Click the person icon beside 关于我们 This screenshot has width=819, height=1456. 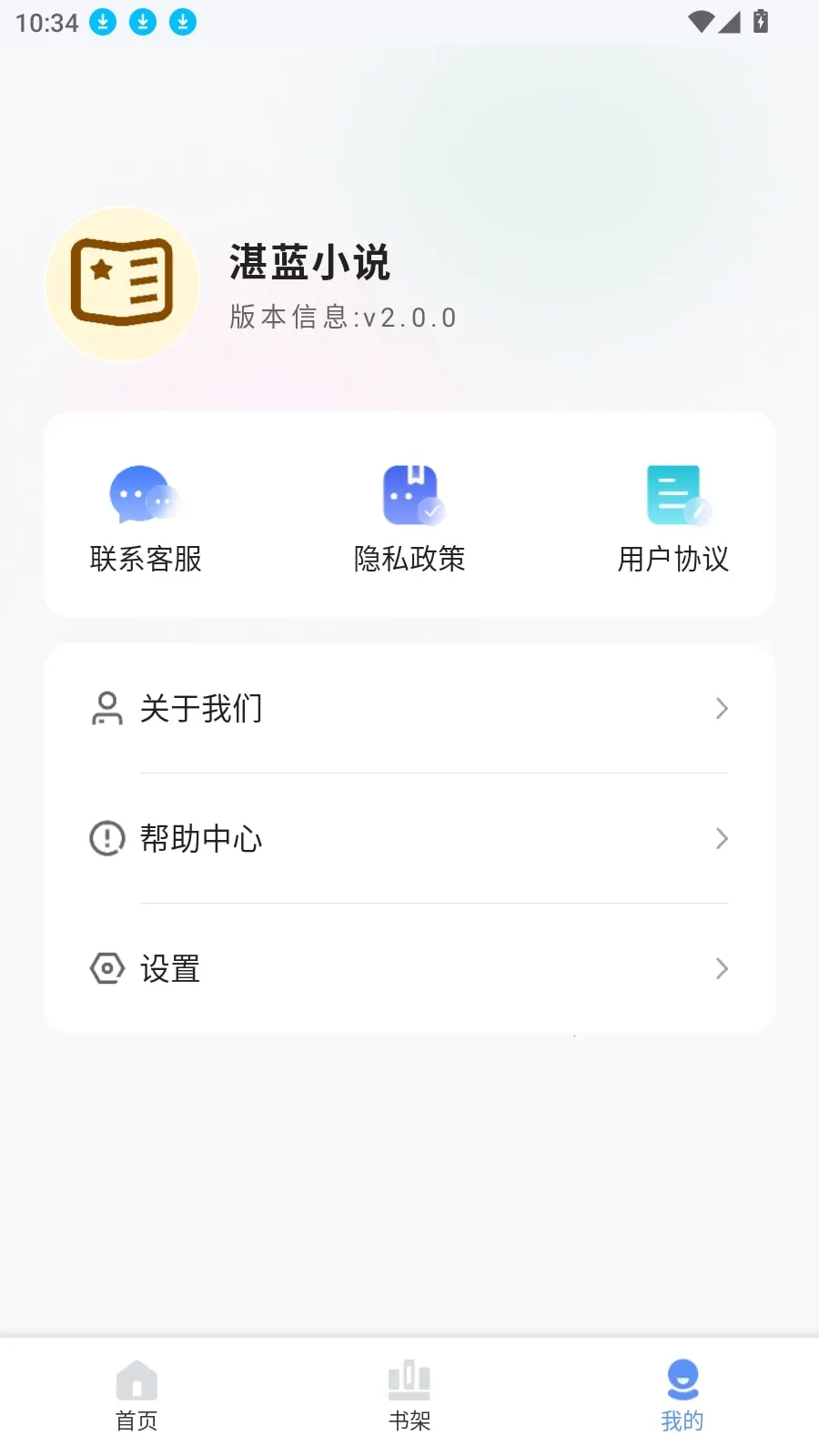pyautogui.click(x=106, y=708)
